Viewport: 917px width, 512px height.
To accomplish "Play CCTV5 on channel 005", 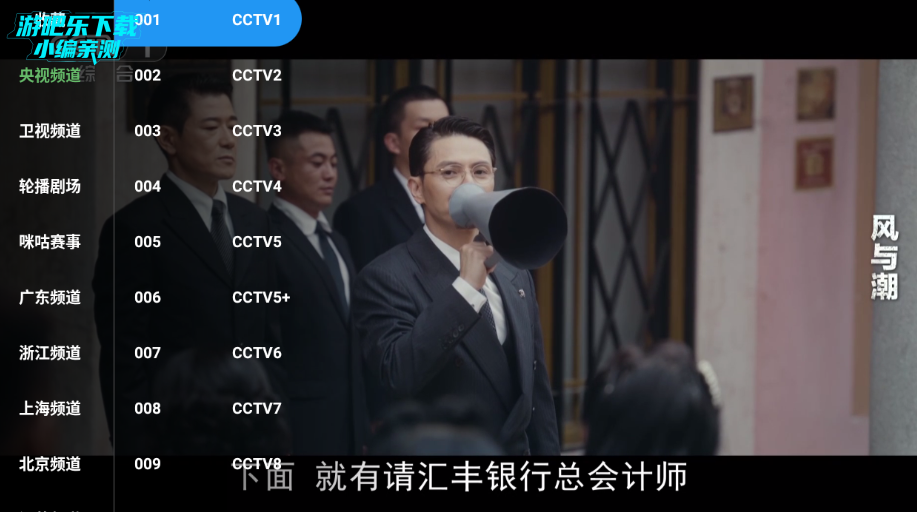I will pyautogui.click(x=208, y=242).
